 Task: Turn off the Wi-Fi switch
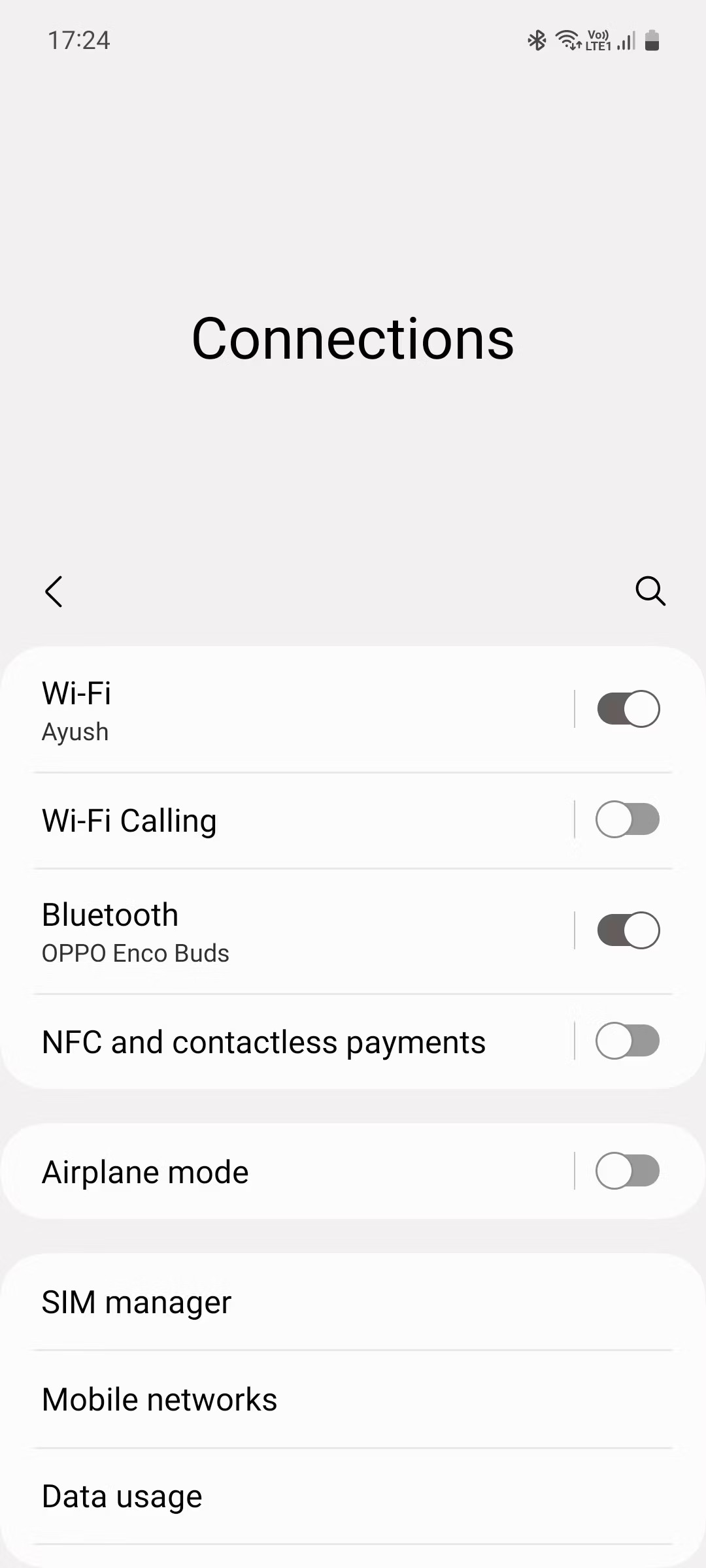point(628,709)
